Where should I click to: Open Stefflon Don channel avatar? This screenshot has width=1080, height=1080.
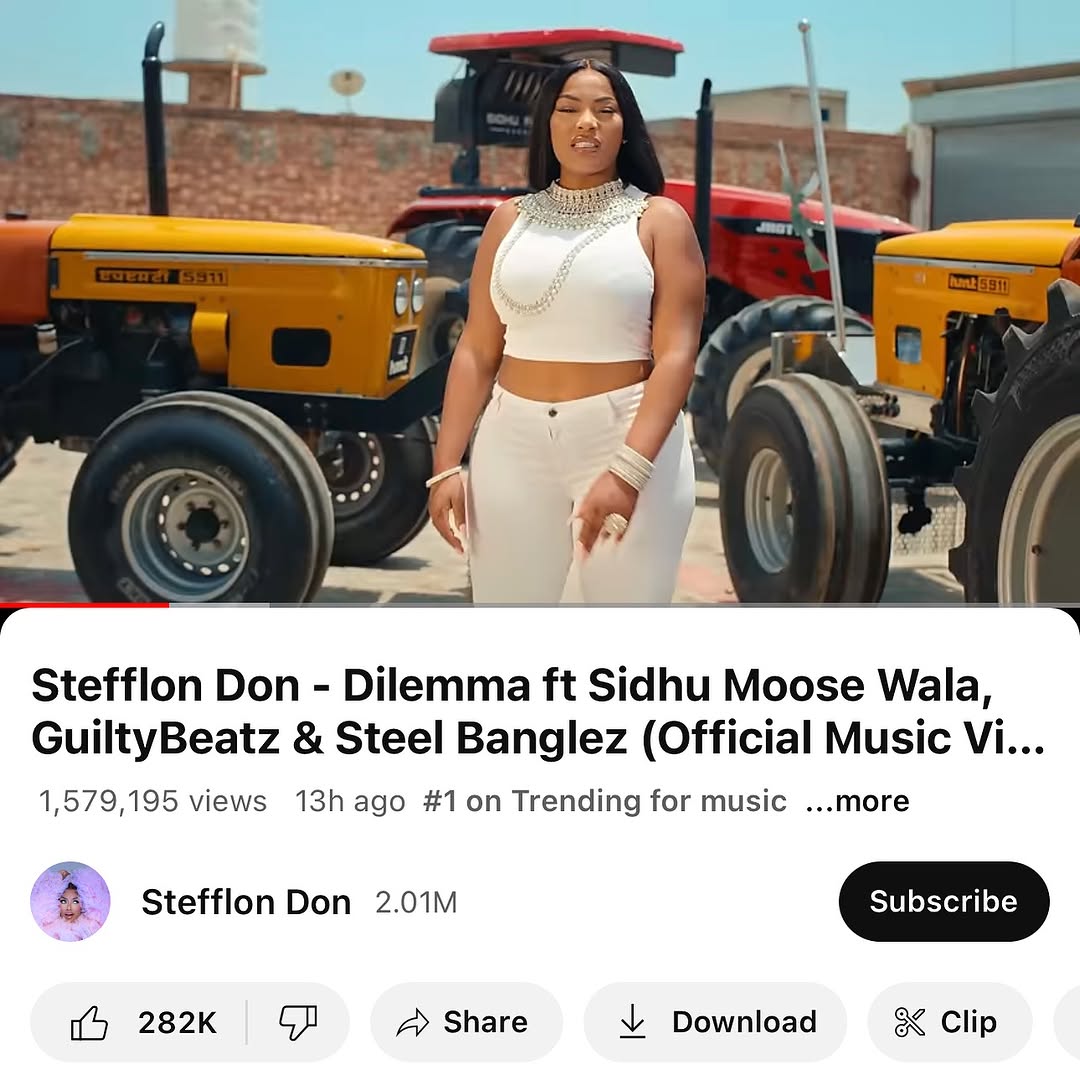click(70, 901)
